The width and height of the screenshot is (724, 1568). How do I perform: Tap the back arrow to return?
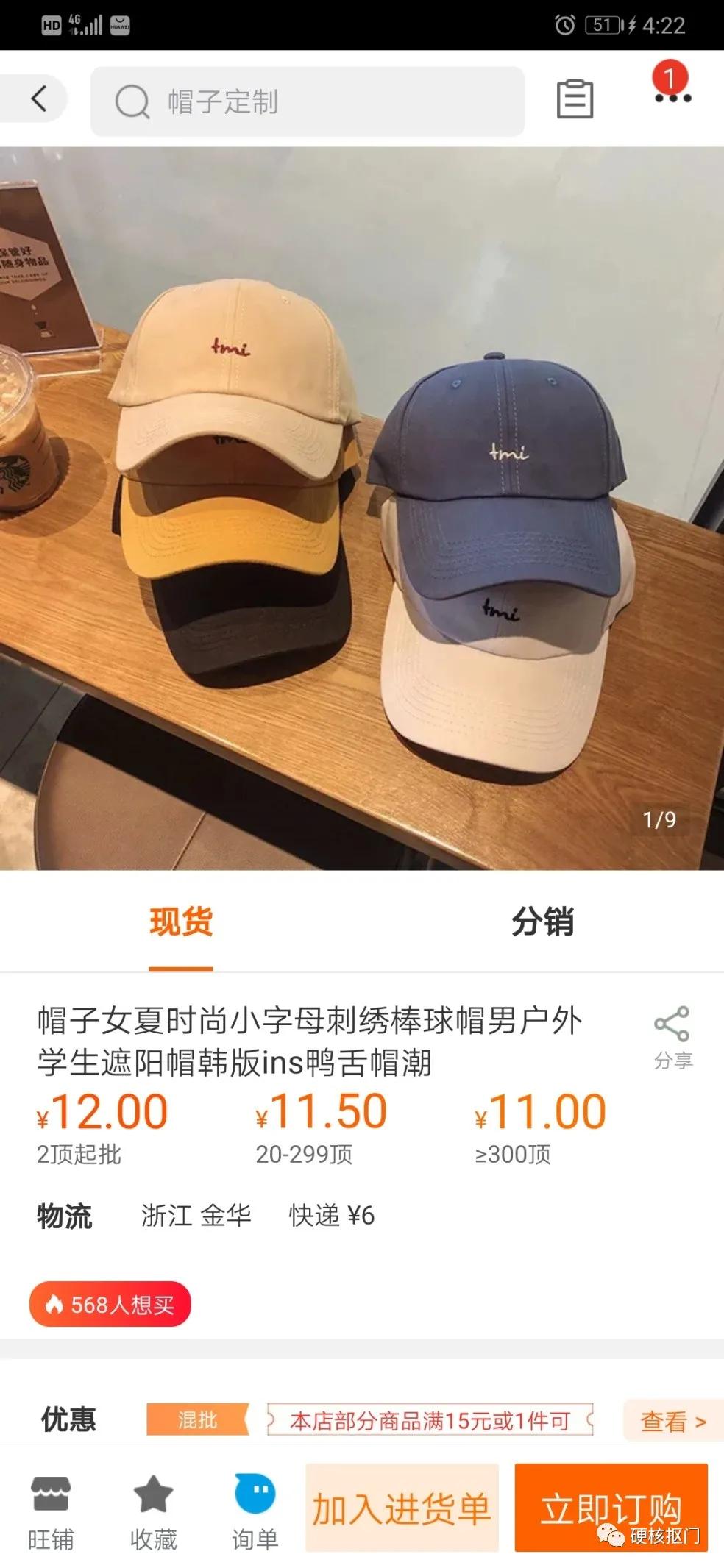point(38,99)
